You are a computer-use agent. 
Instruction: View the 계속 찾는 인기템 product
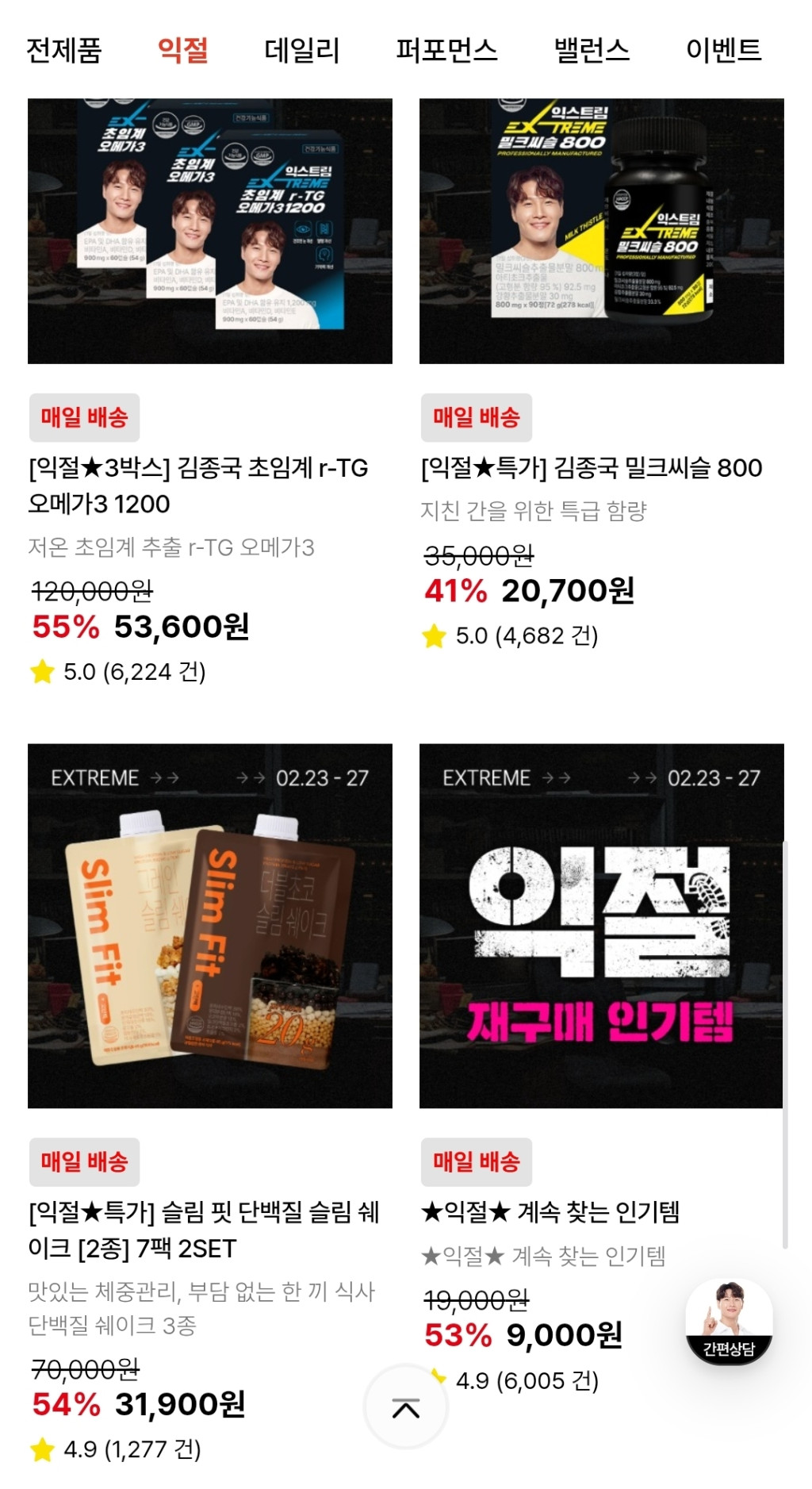coord(601,926)
